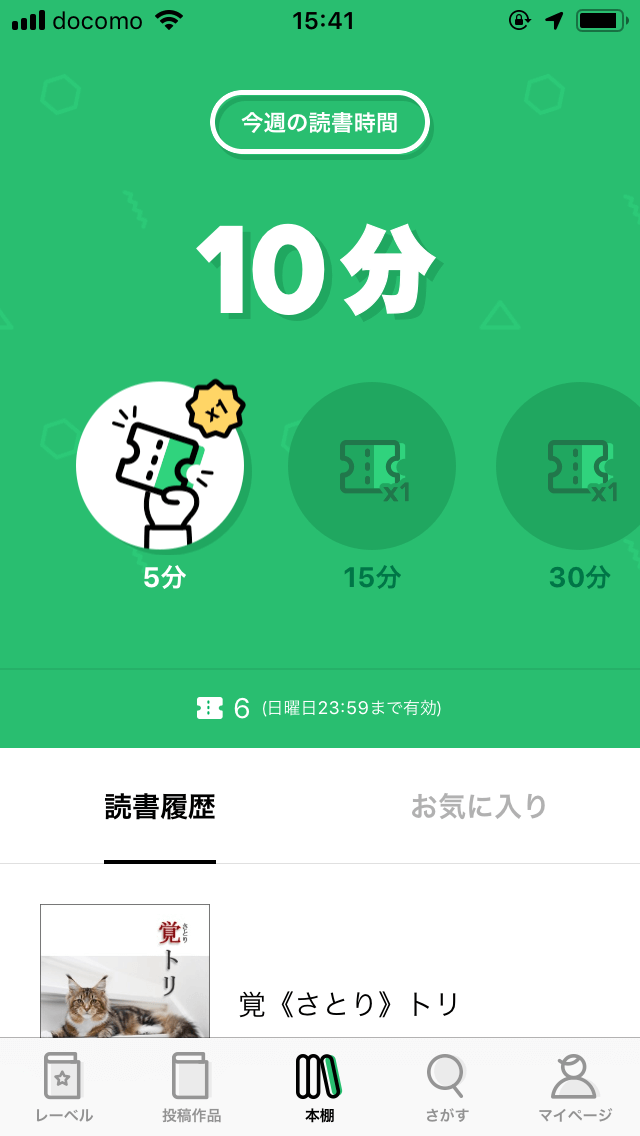Open the さがす search tab

tap(446, 1087)
